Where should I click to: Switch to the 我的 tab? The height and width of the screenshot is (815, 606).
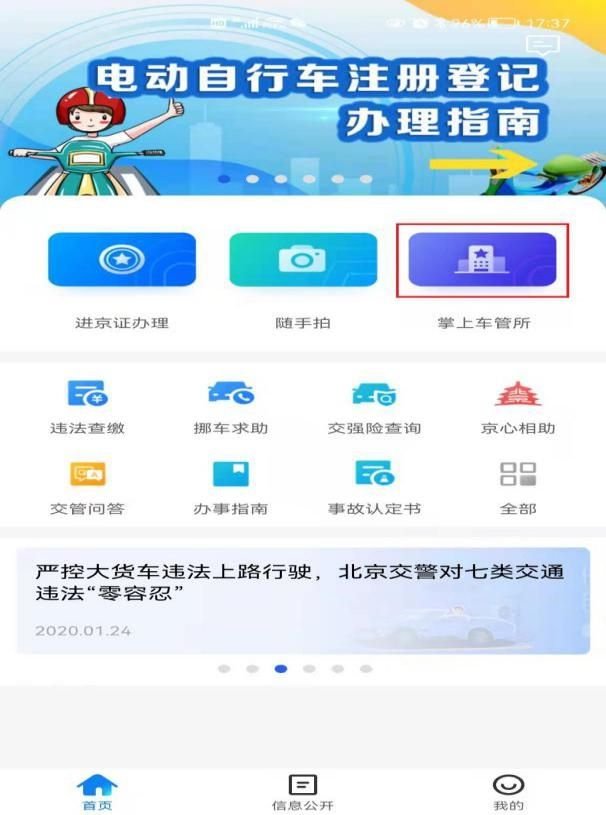508,792
